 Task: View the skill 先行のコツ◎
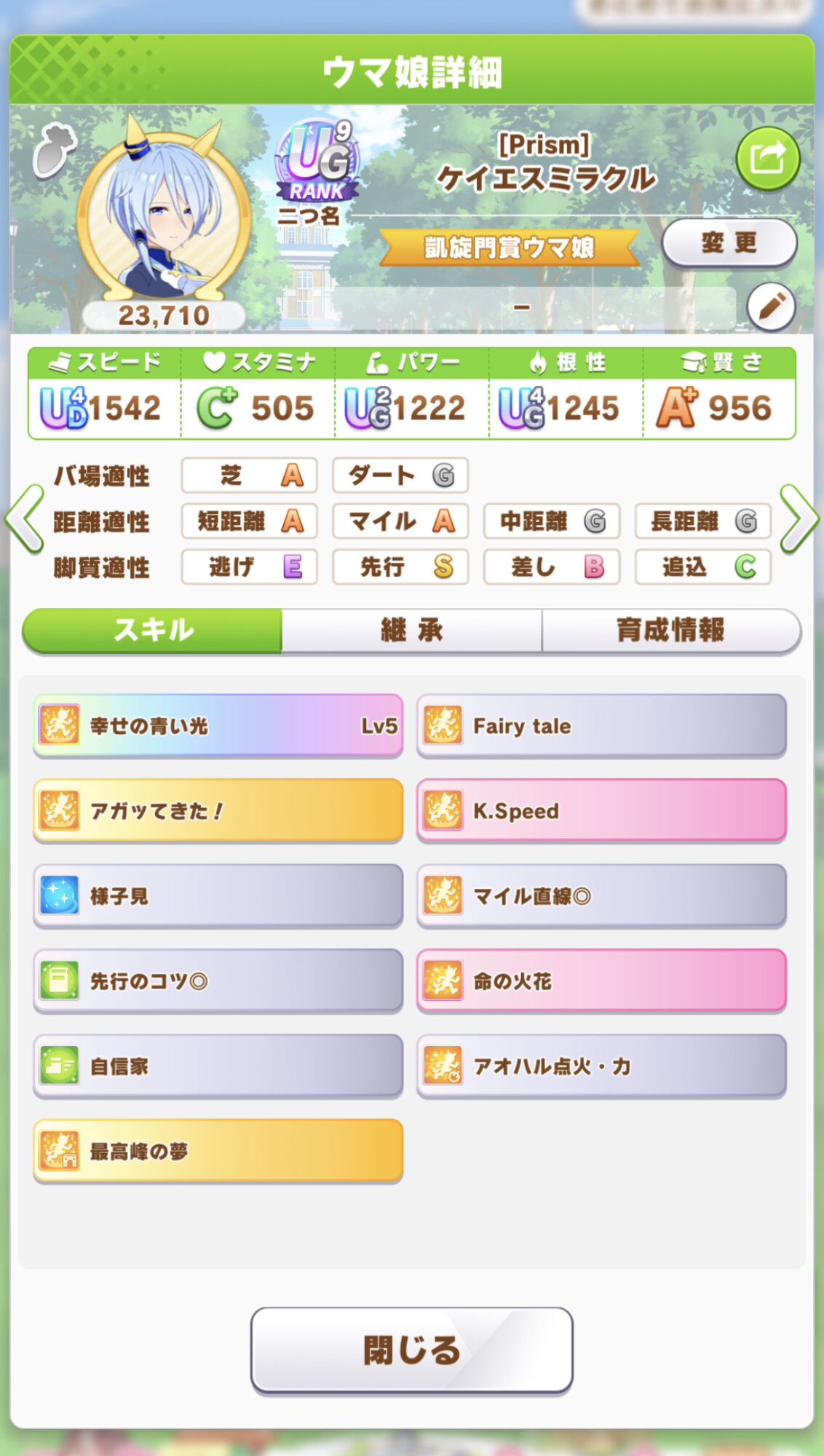pyautogui.click(x=218, y=981)
